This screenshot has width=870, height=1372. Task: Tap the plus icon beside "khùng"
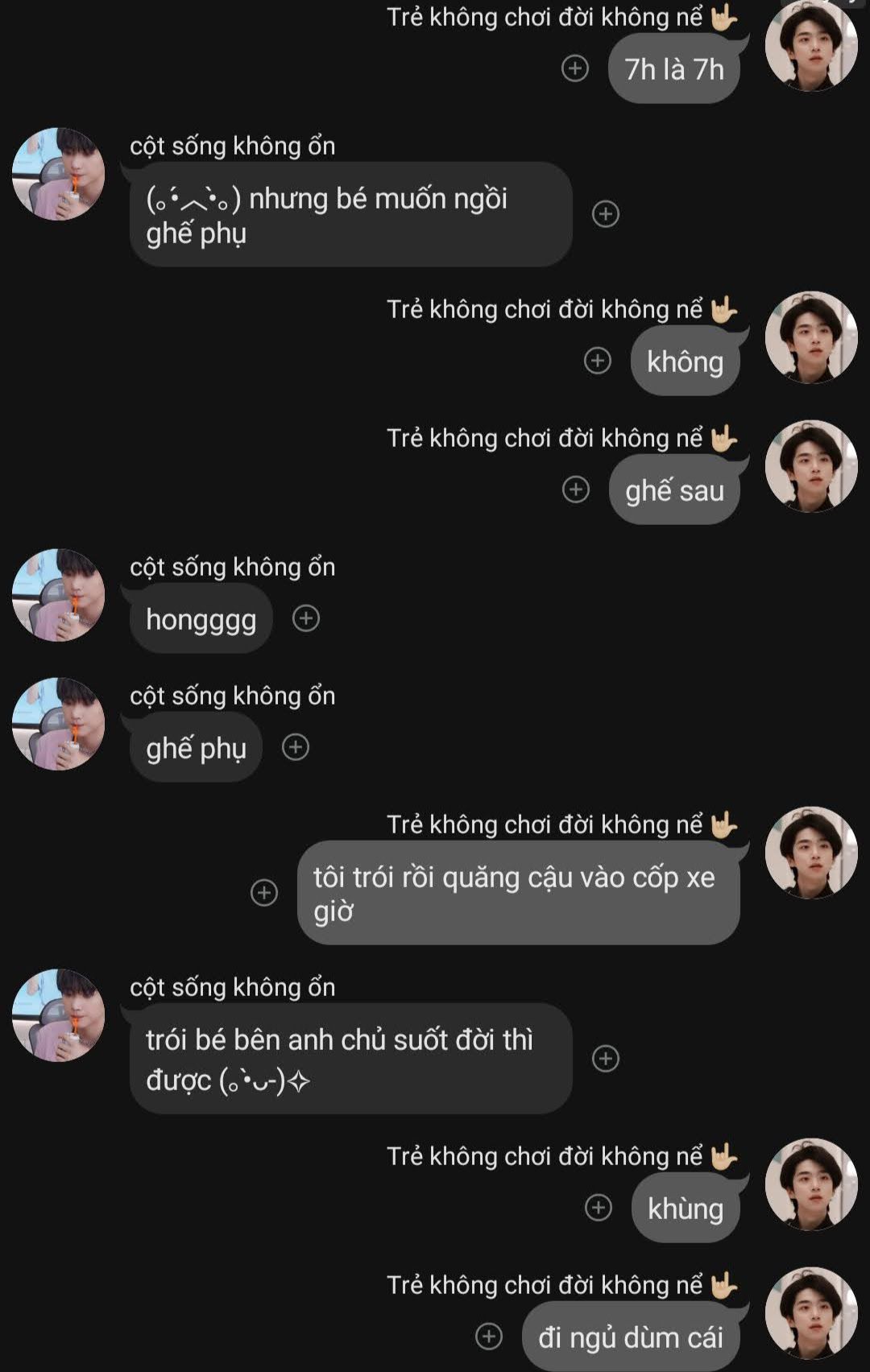[598, 1208]
